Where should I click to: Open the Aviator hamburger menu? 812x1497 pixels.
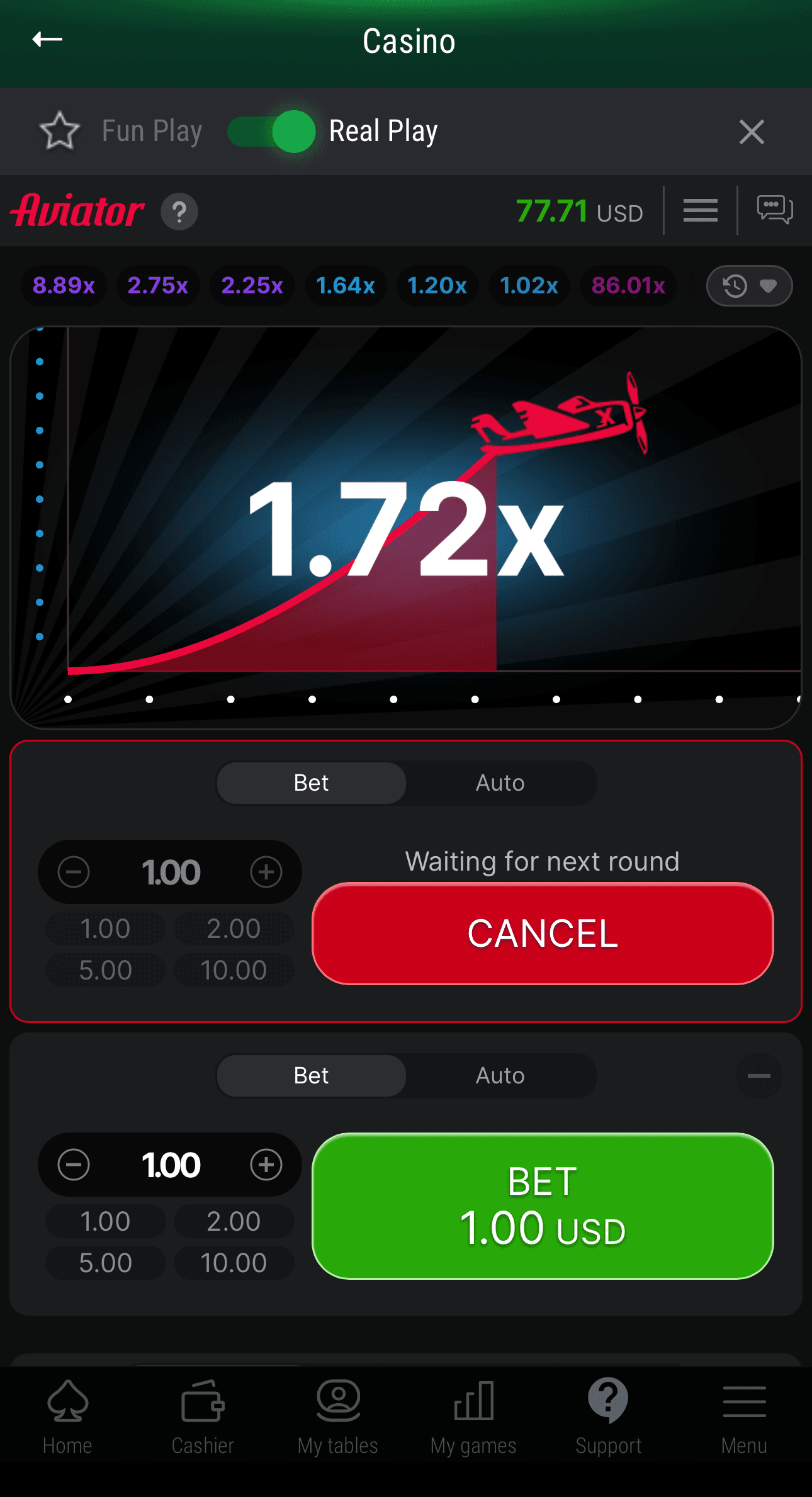(700, 210)
